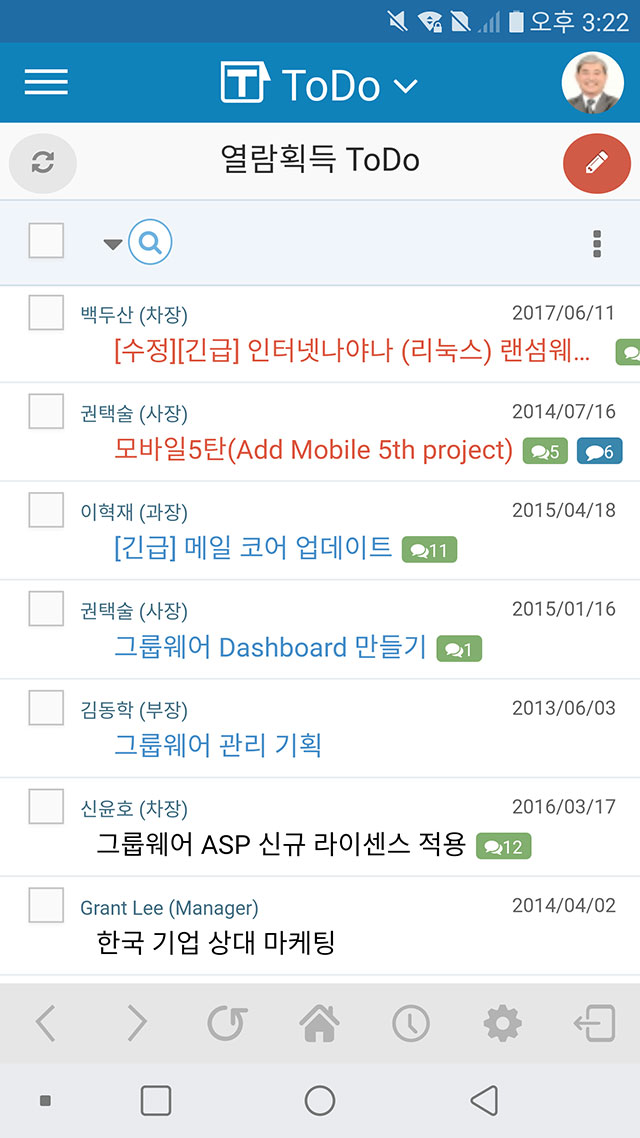Compose a new ToDo with pencil button

596,163
